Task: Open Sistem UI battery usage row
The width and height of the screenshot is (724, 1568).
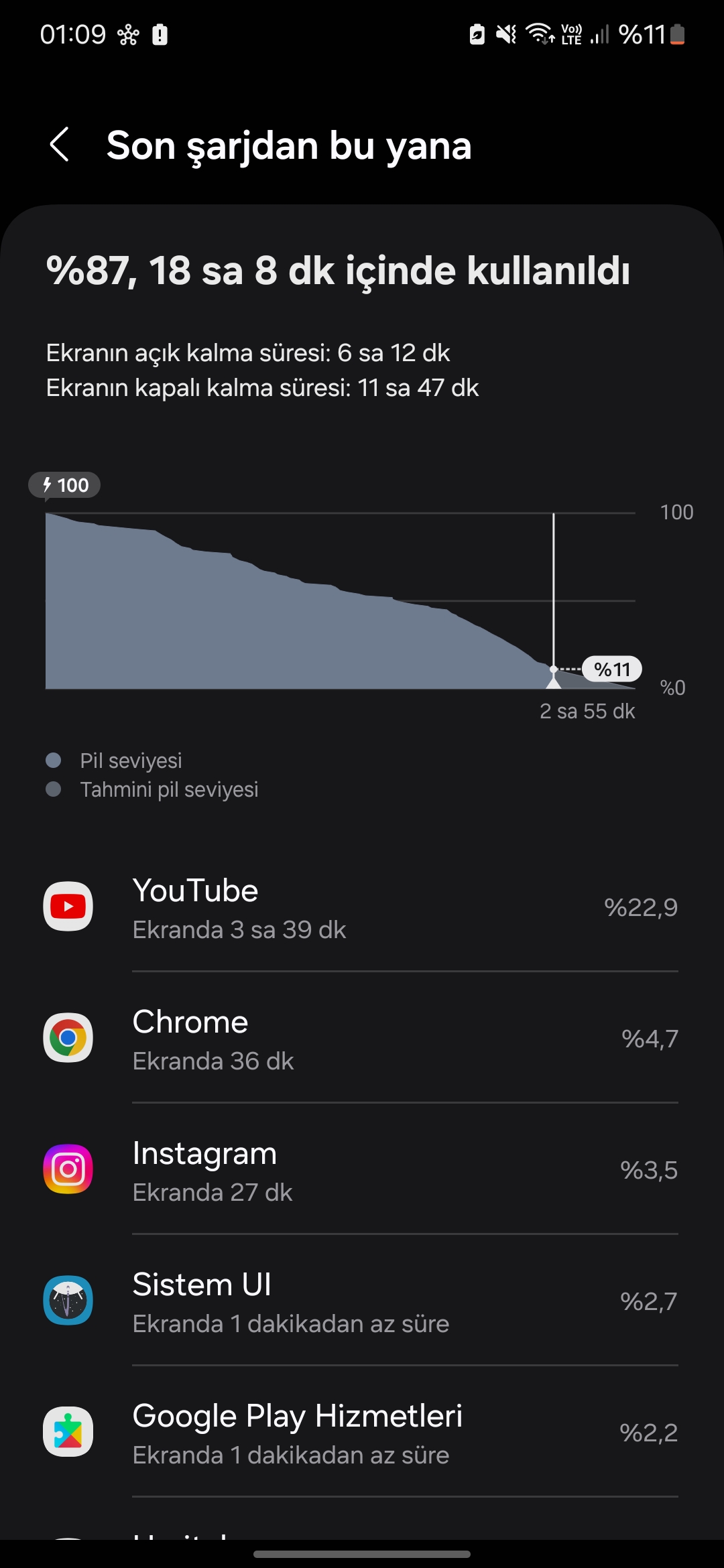Action: pyautogui.click(x=362, y=1301)
